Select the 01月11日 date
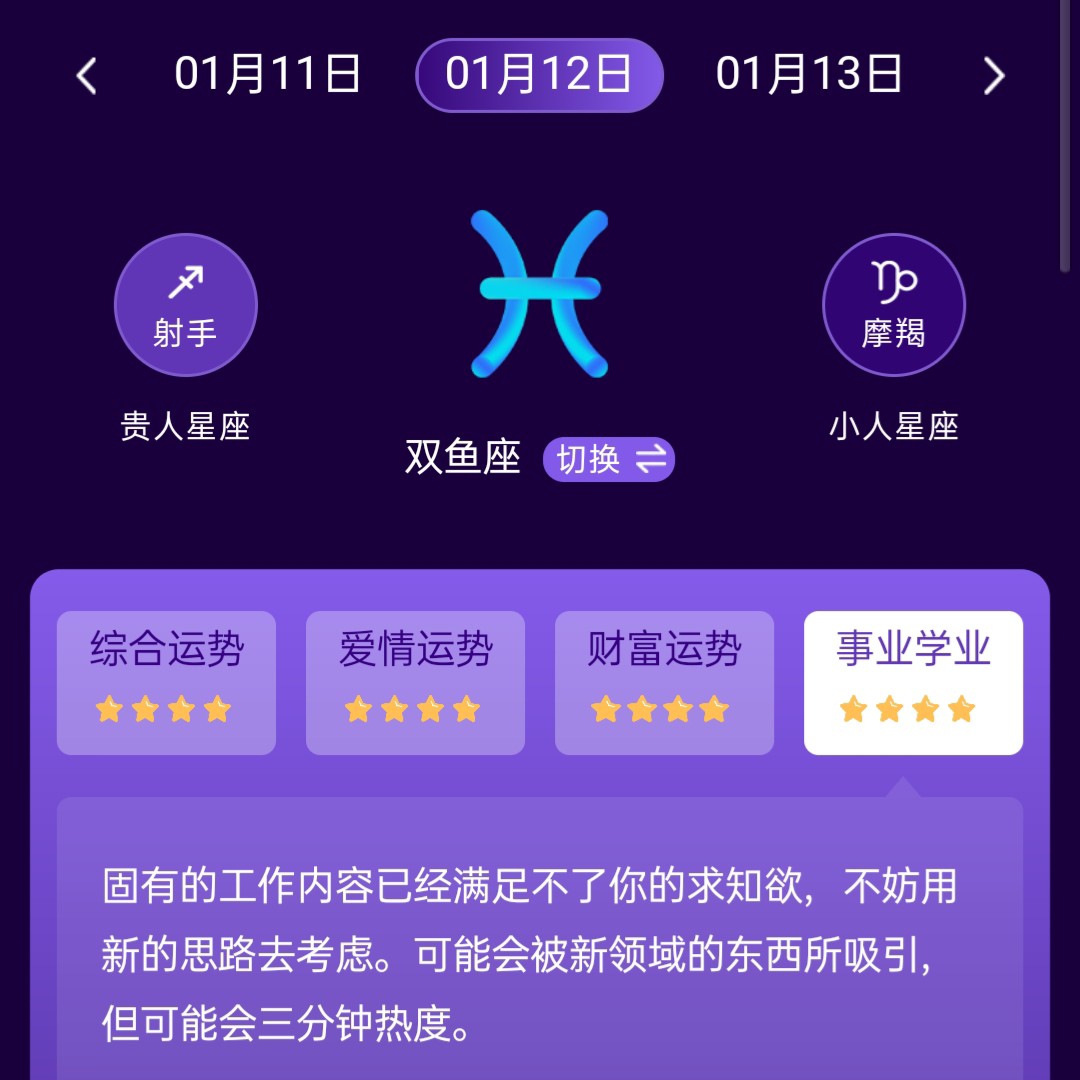The height and width of the screenshot is (1080, 1080). point(268,75)
